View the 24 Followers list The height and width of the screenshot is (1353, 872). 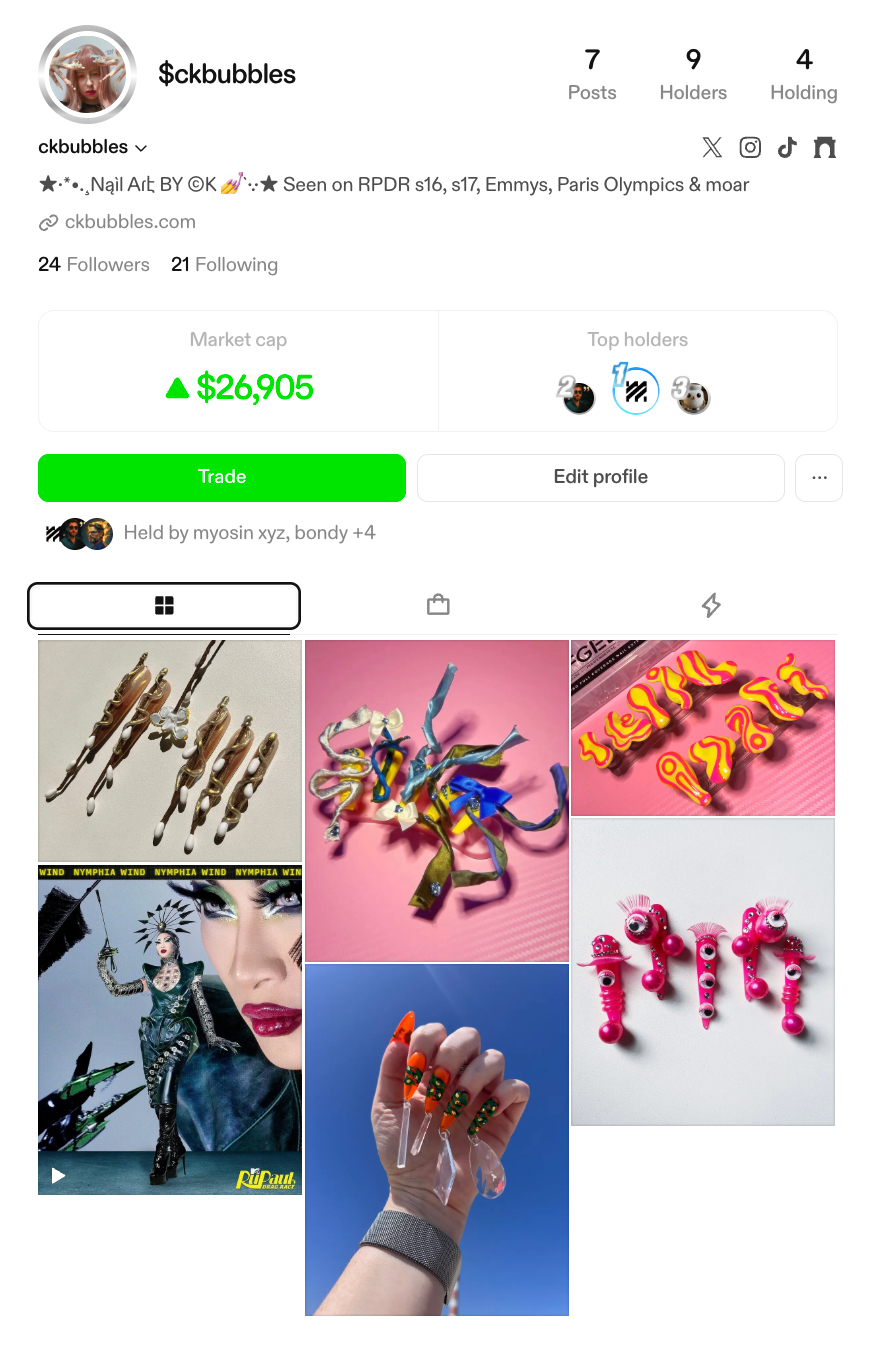pos(94,265)
